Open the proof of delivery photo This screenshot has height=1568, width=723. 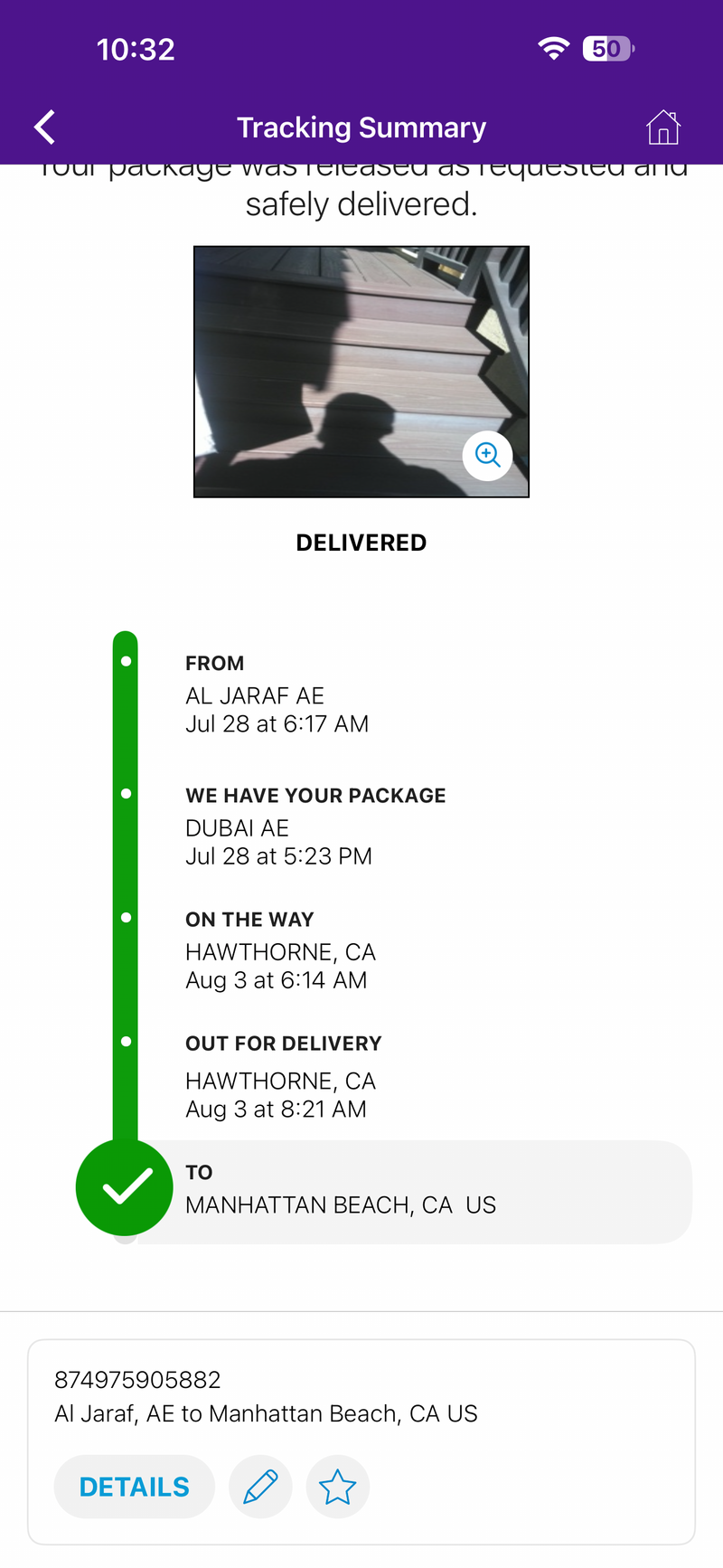(x=361, y=372)
